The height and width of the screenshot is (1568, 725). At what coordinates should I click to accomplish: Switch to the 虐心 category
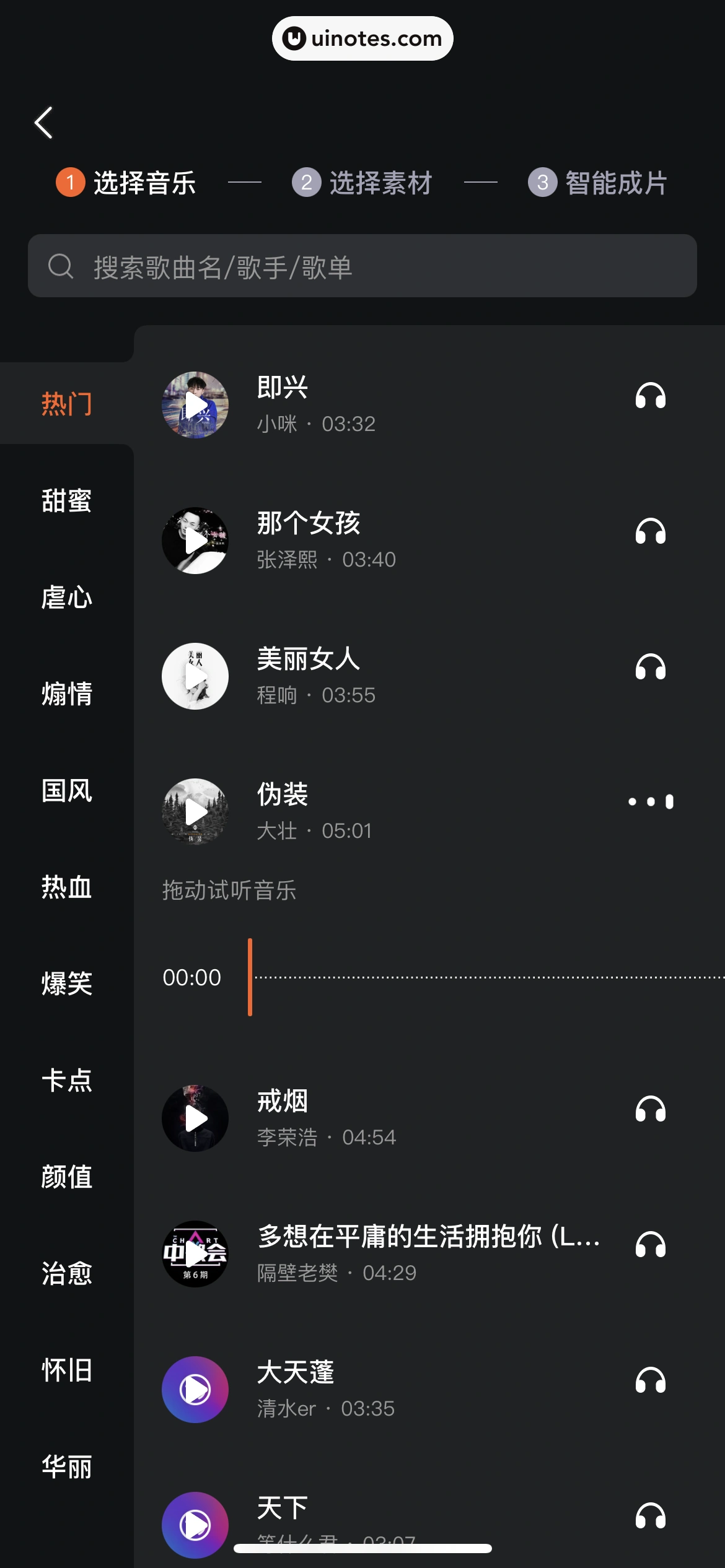67,597
